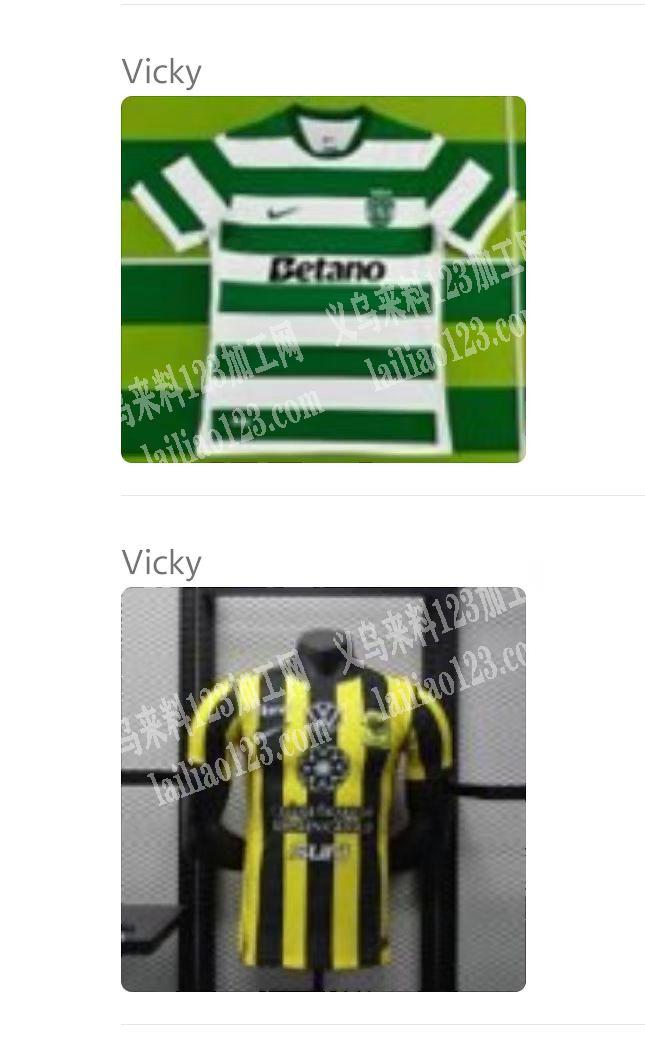Open the yellow and black striped jersey image
Viewport: 645px width, 1059px height.
[x=323, y=789]
